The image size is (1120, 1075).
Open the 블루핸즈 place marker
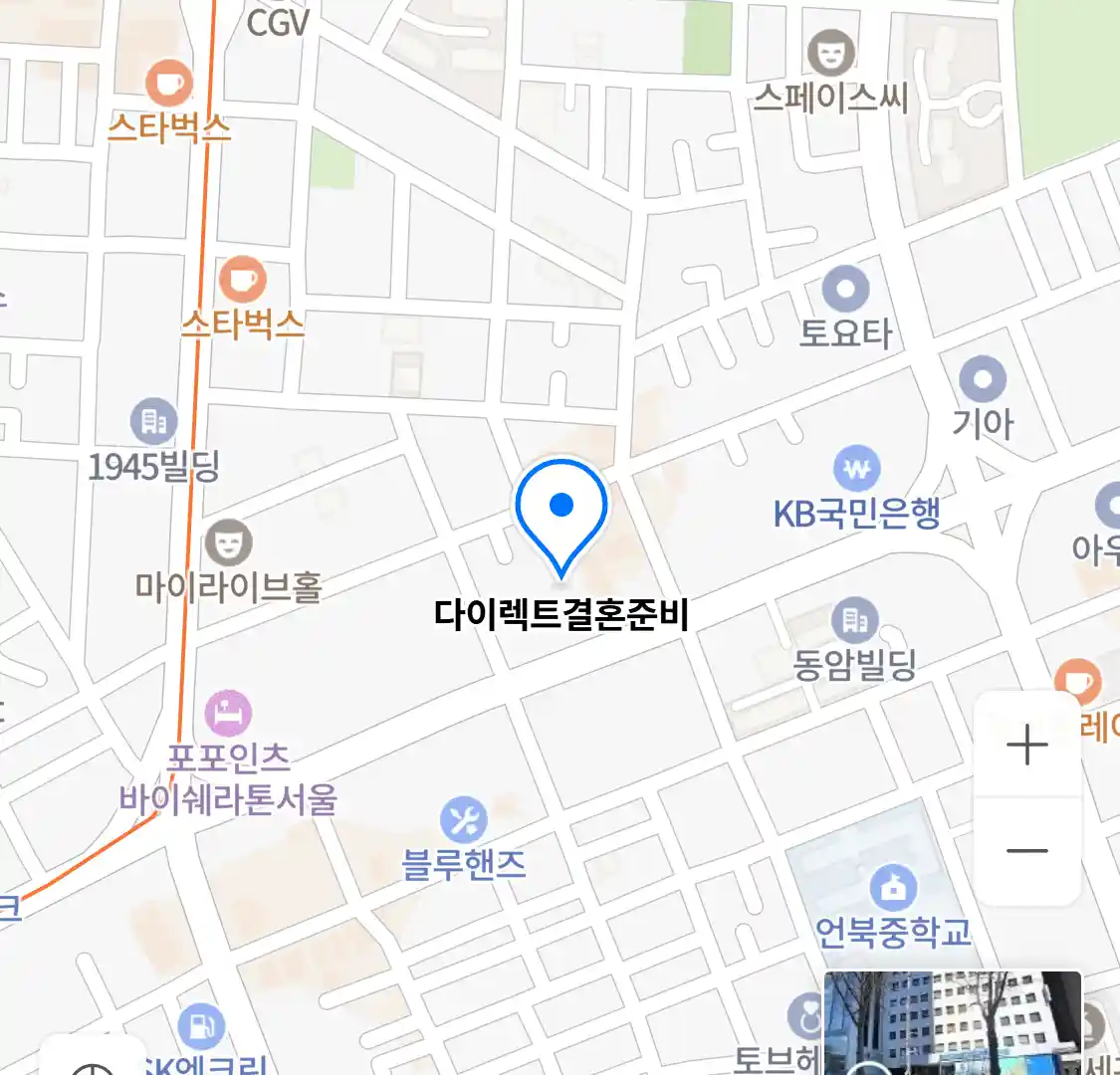click(464, 822)
